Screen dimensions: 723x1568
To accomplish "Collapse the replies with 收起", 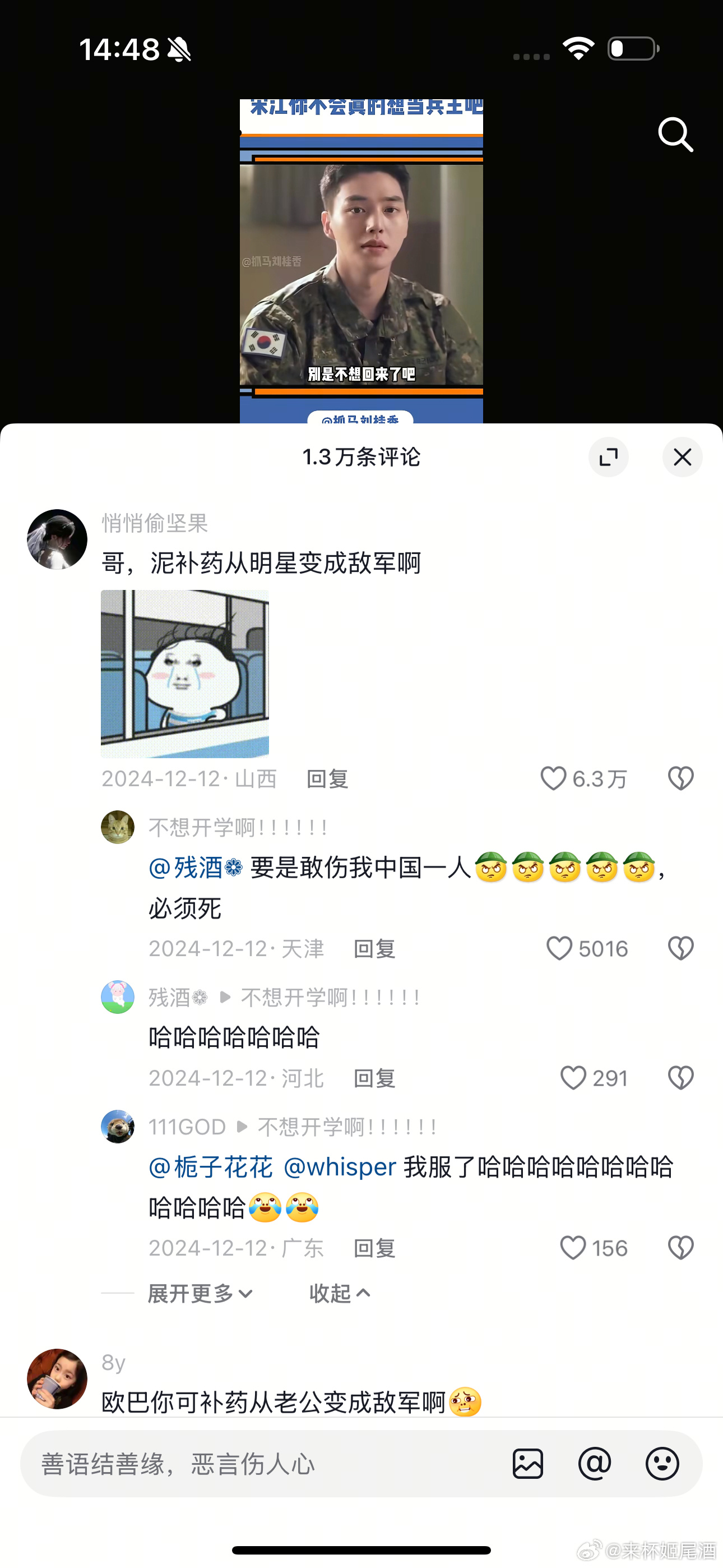I will [x=339, y=1293].
